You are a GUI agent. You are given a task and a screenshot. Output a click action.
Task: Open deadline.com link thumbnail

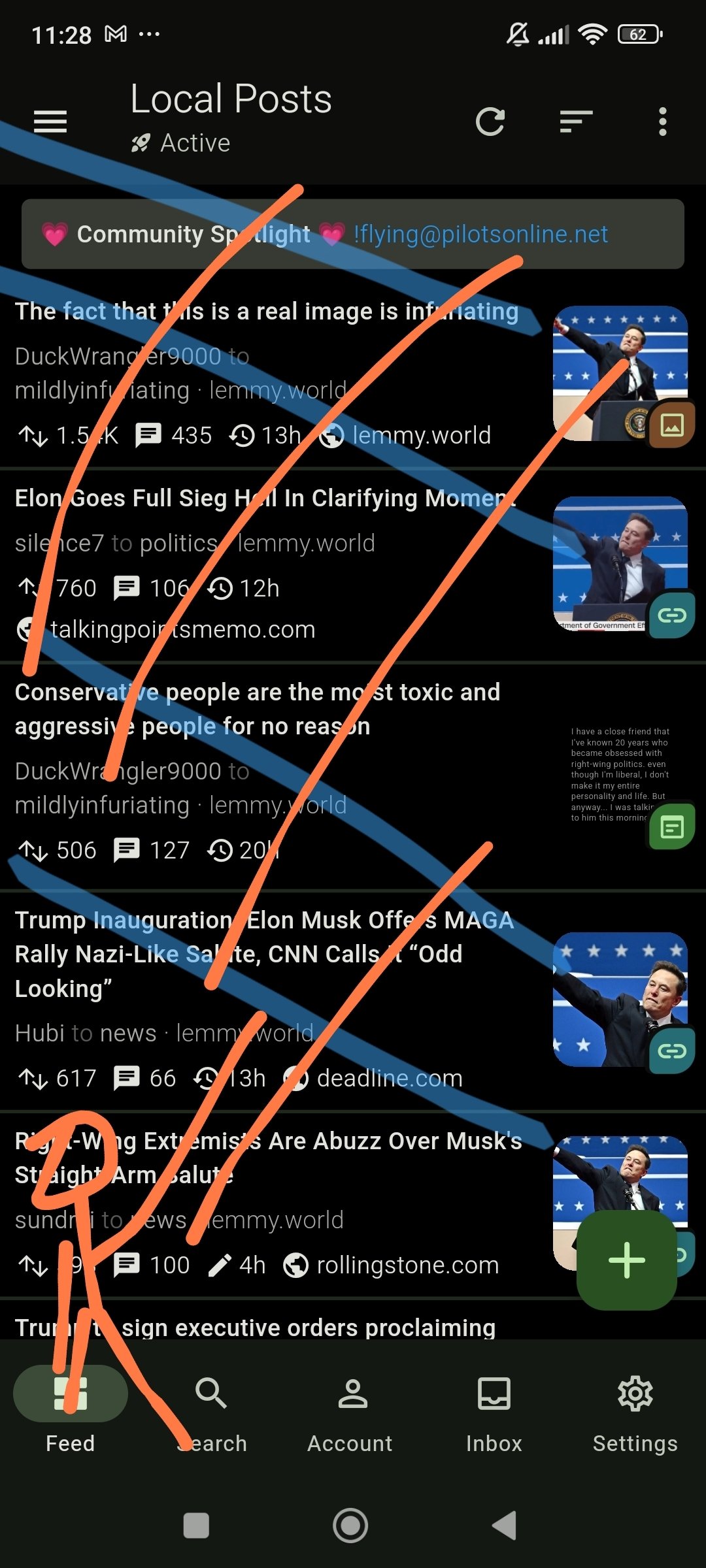click(620, 999)
